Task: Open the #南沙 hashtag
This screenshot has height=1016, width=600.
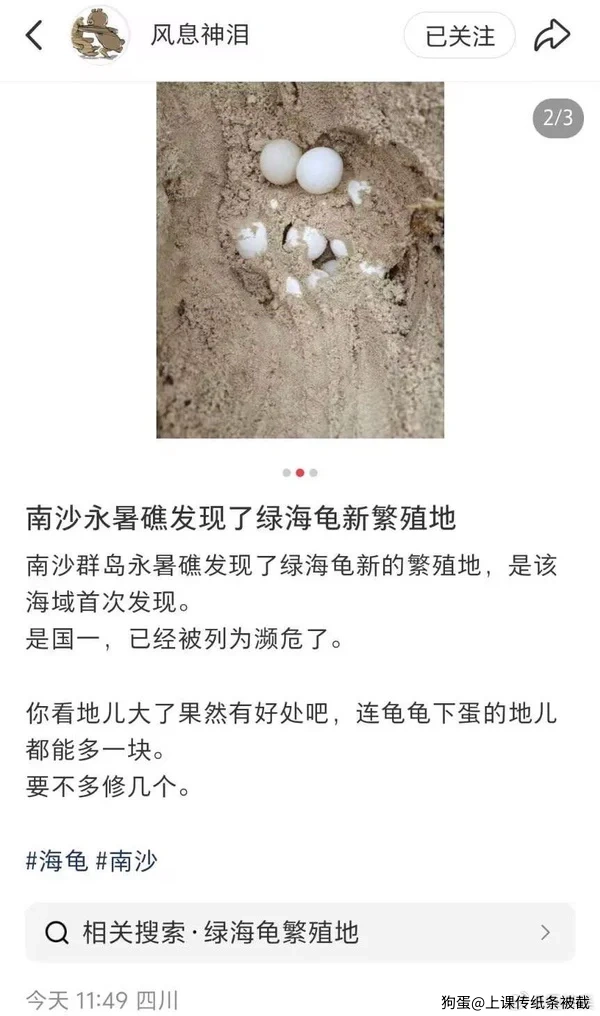Action: tap(126, 860)
